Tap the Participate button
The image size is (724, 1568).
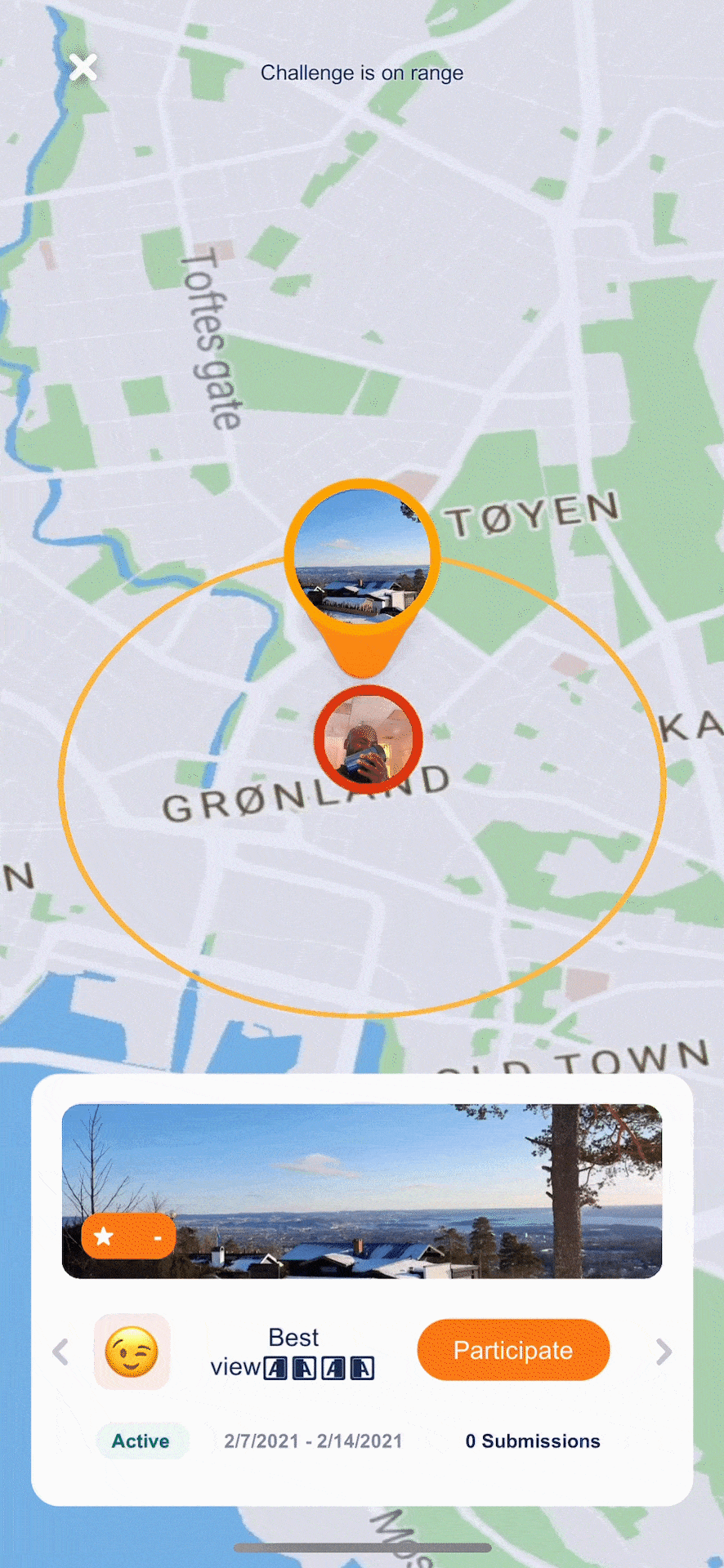click(x=513, y=1350)
